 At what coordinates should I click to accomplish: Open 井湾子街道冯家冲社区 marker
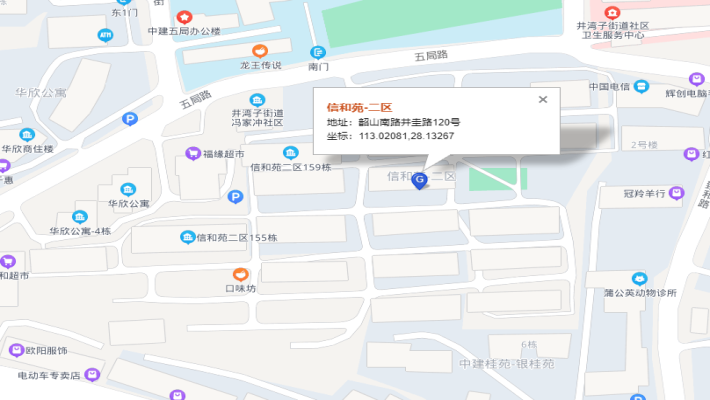258,100
